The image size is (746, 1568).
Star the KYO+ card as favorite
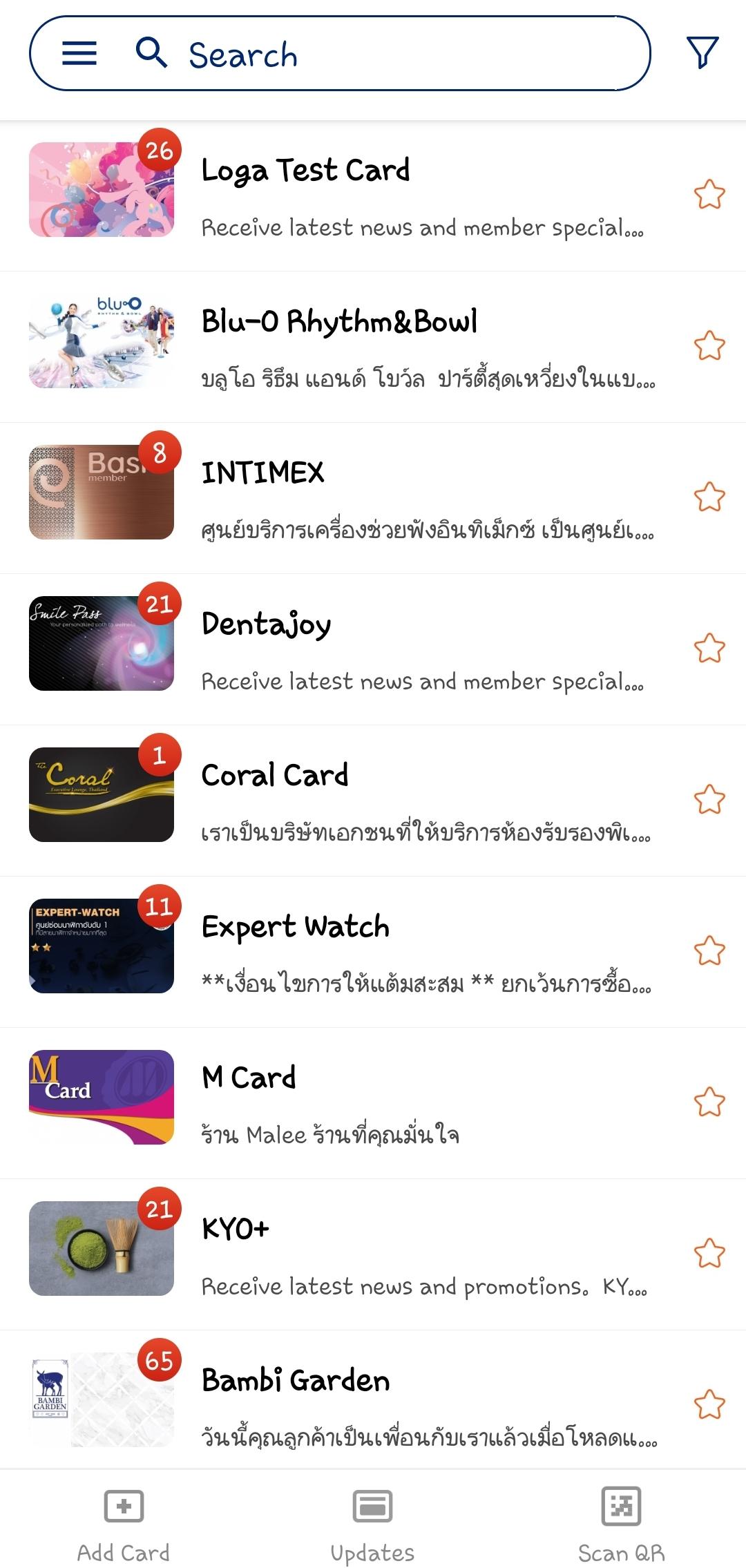click(x=710, y=1254)
